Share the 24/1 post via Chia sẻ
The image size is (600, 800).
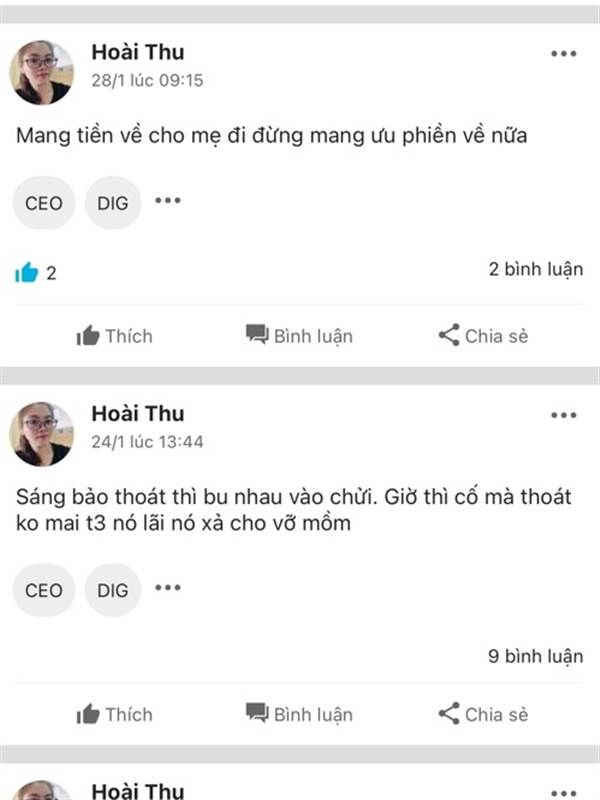pos(483,714)
